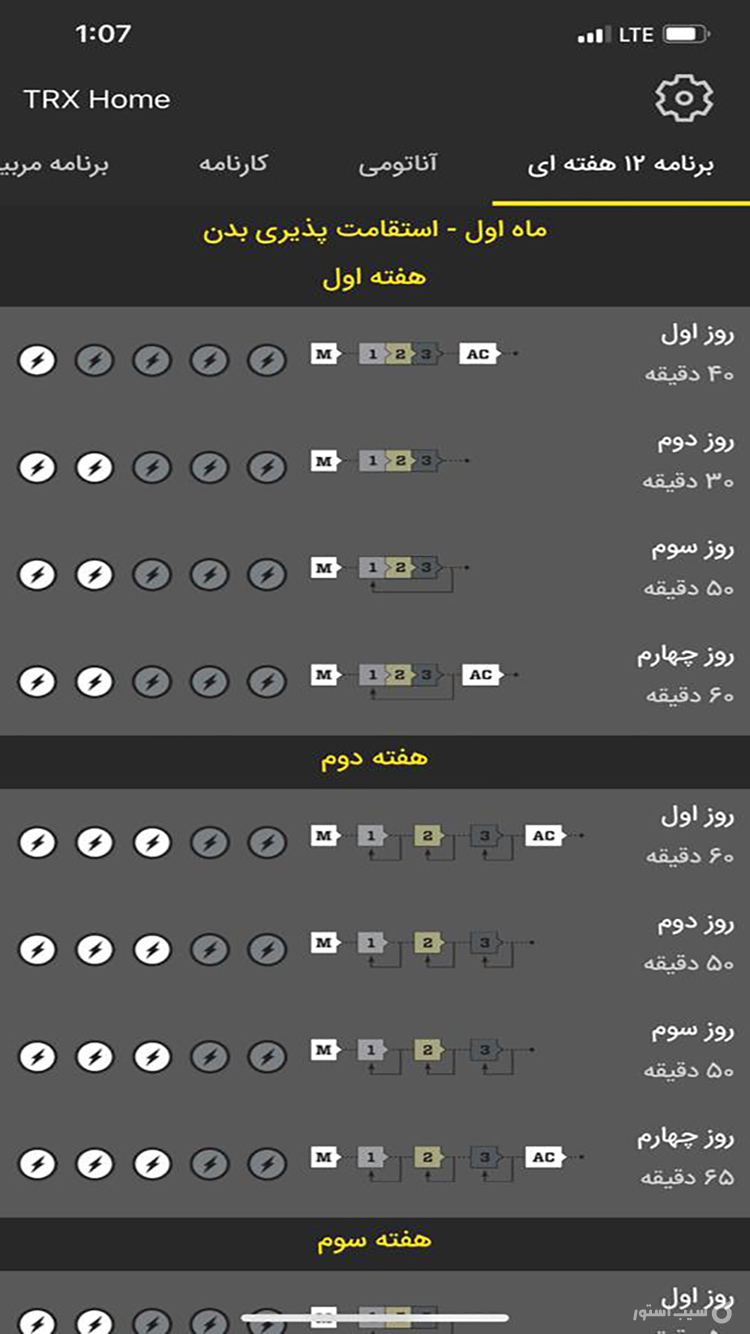Switch to the کارنامه tab
The height and width of the screenshot is (1334, 750).
[233, 164]
